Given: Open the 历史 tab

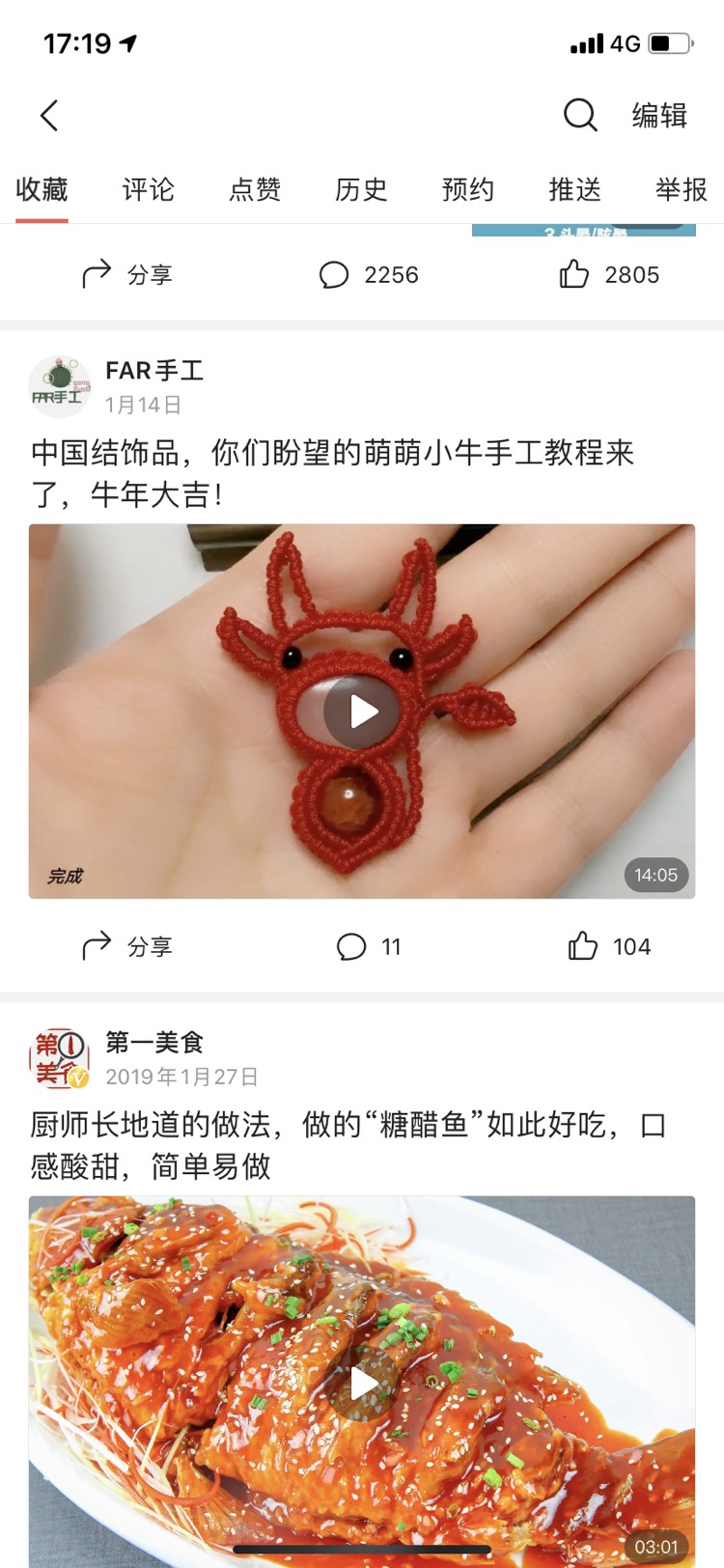Looking at the screenshot, I should (361, 189).
